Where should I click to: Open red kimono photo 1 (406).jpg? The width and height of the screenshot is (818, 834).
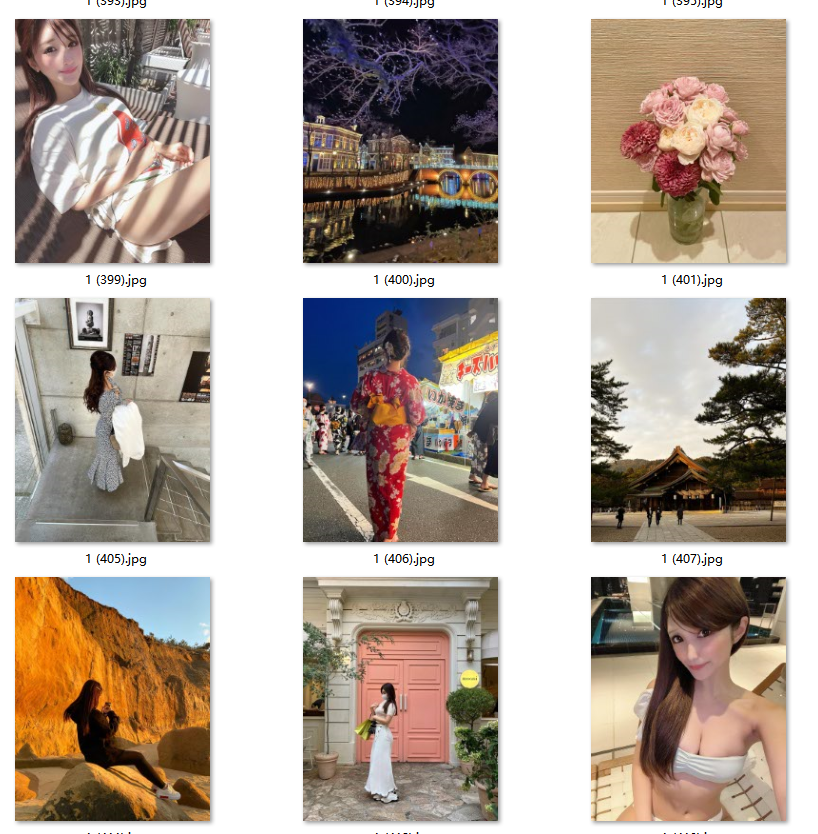(x=400, y=420)
